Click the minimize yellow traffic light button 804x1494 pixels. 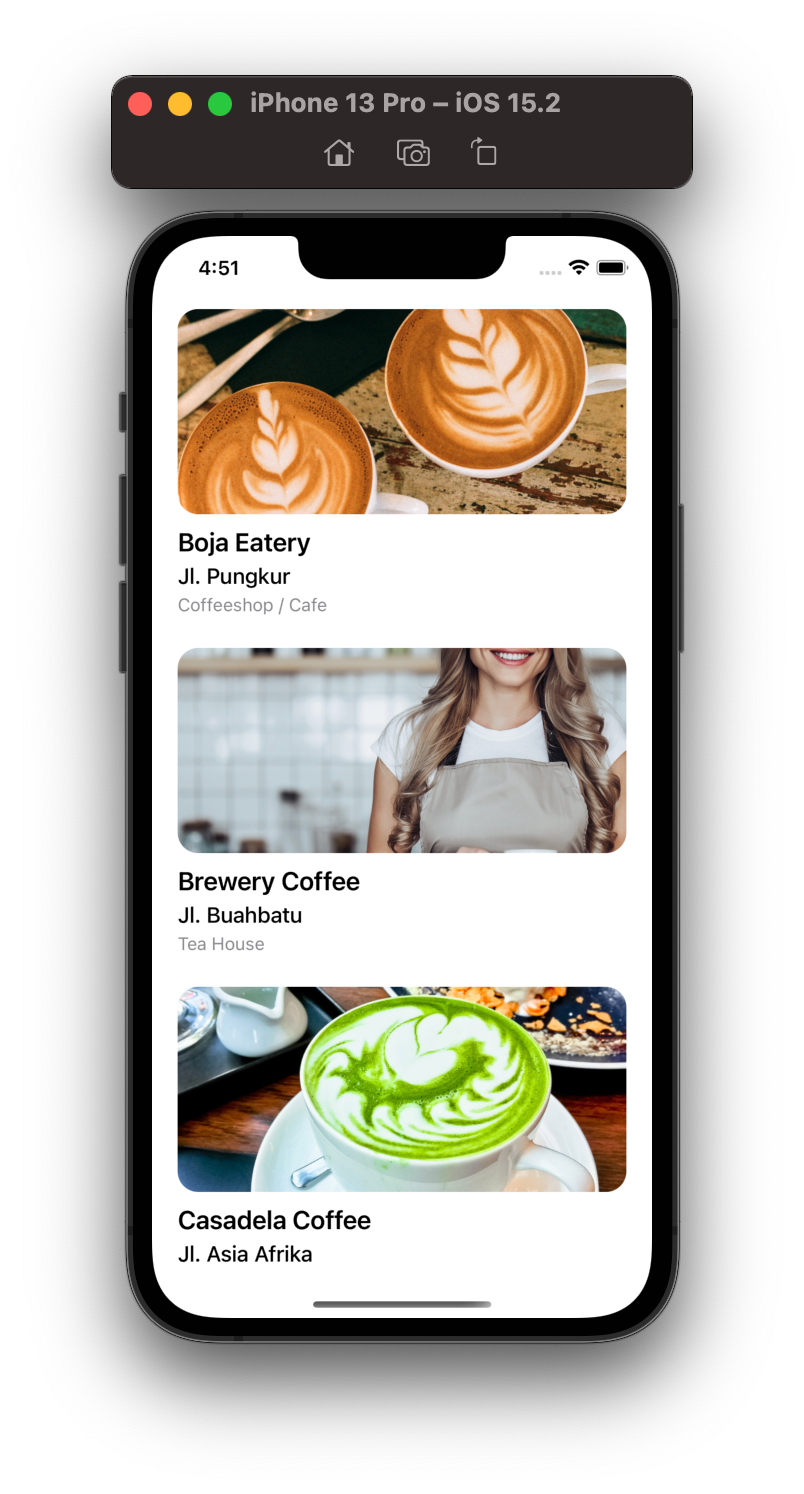pos(180,103)
